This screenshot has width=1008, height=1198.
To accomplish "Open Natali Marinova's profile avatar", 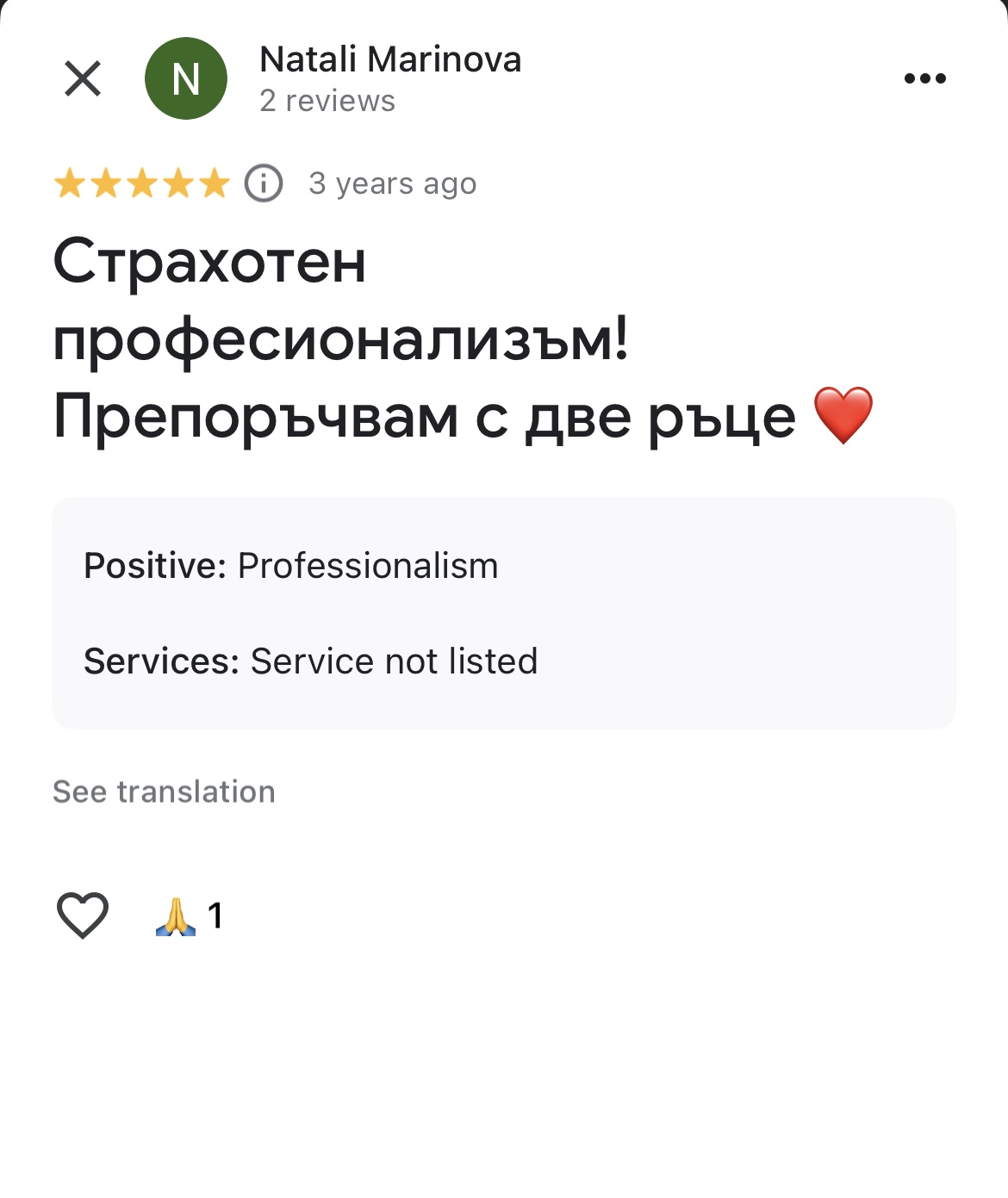I will [186, 78].
